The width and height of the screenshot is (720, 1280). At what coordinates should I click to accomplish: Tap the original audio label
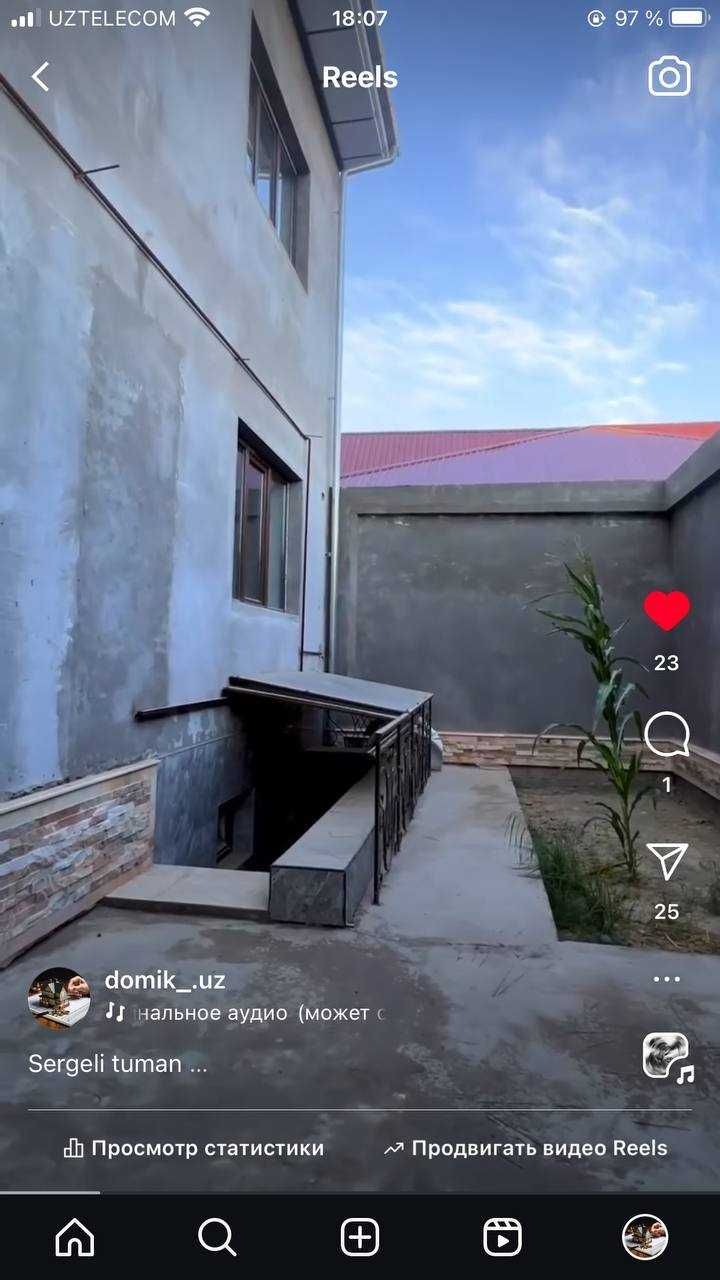pyautogui.click(x=245, y=1013)
